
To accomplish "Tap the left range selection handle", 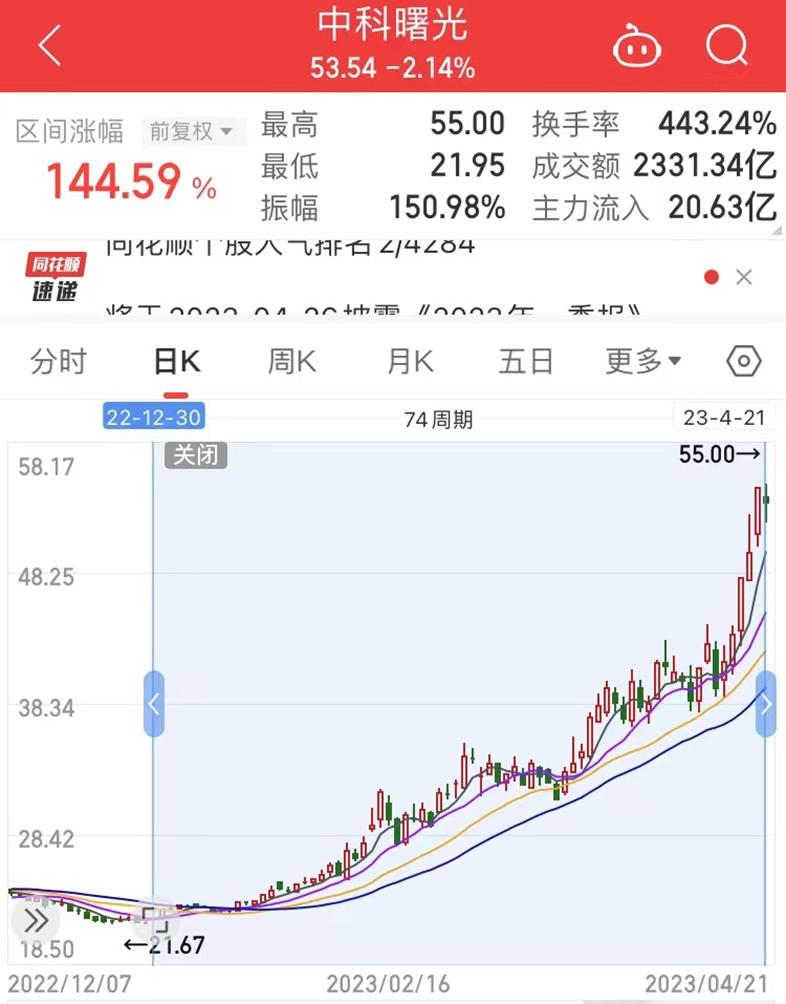I will click(154, 704).
